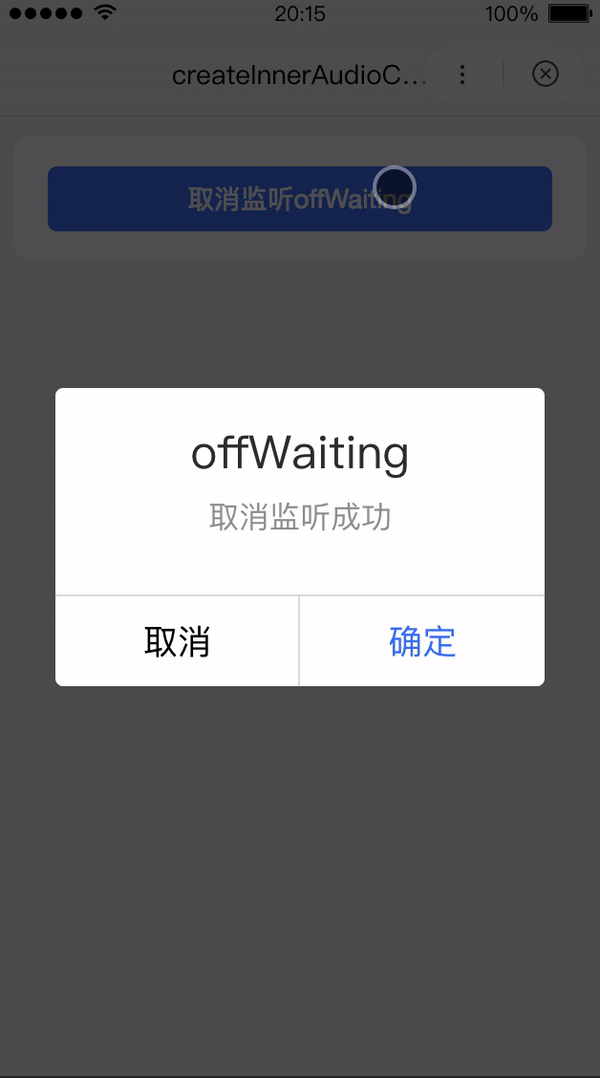This screenshot has width=600, height=1078.
Task: Tap the 取消监听offWaiting button
Action: coord(299,199)
